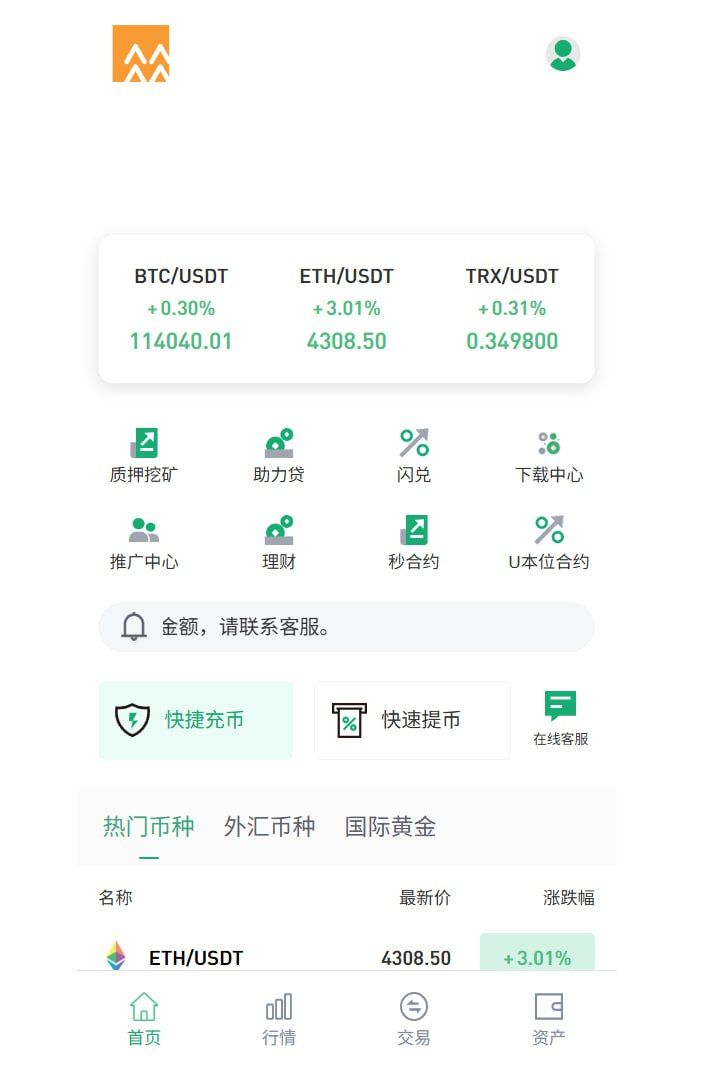
Task: Open 闪兑 flash exchange
Action: pyautogui.click(x=414, y=456)
